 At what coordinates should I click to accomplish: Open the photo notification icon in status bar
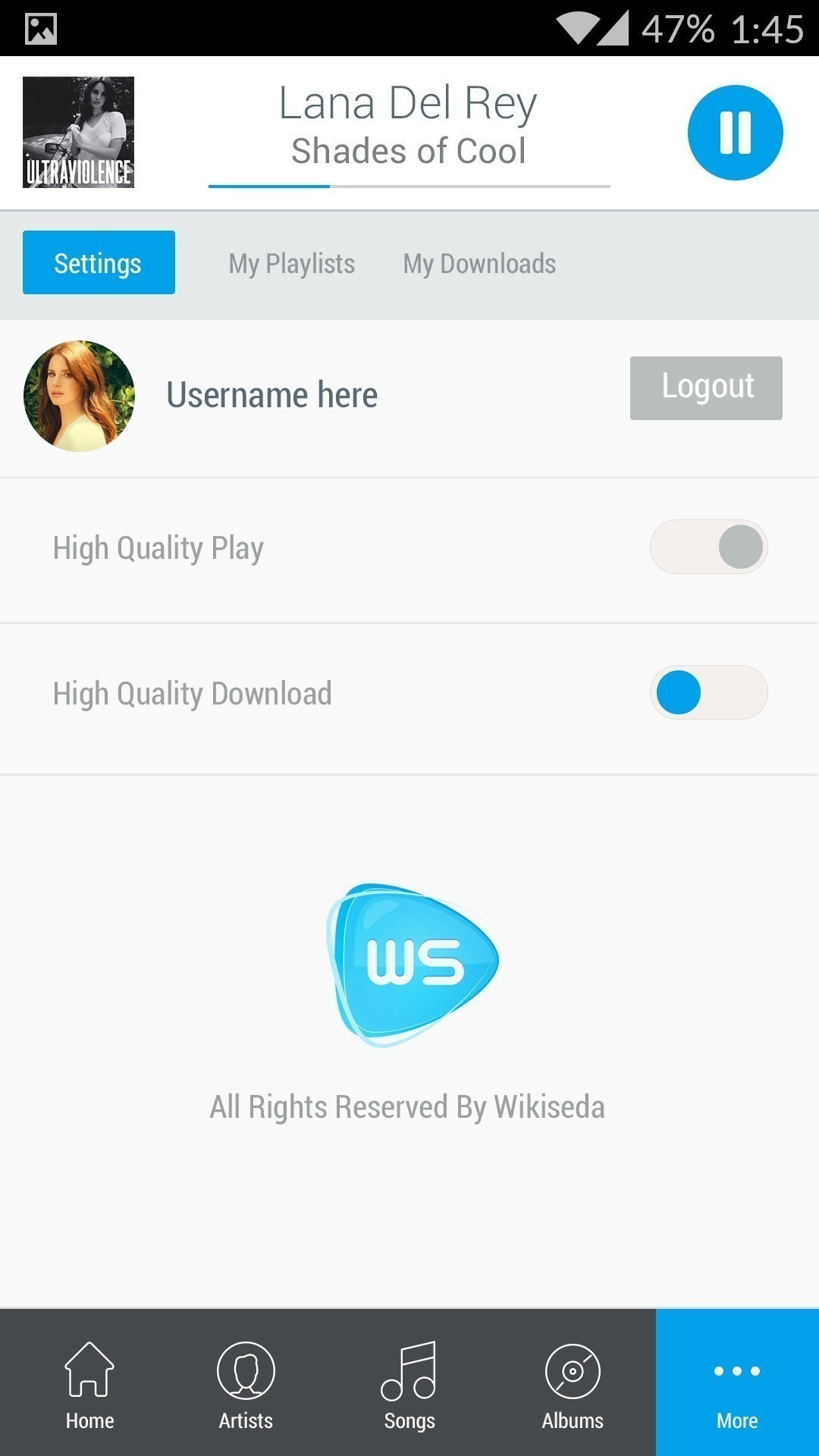click(42, 29)
